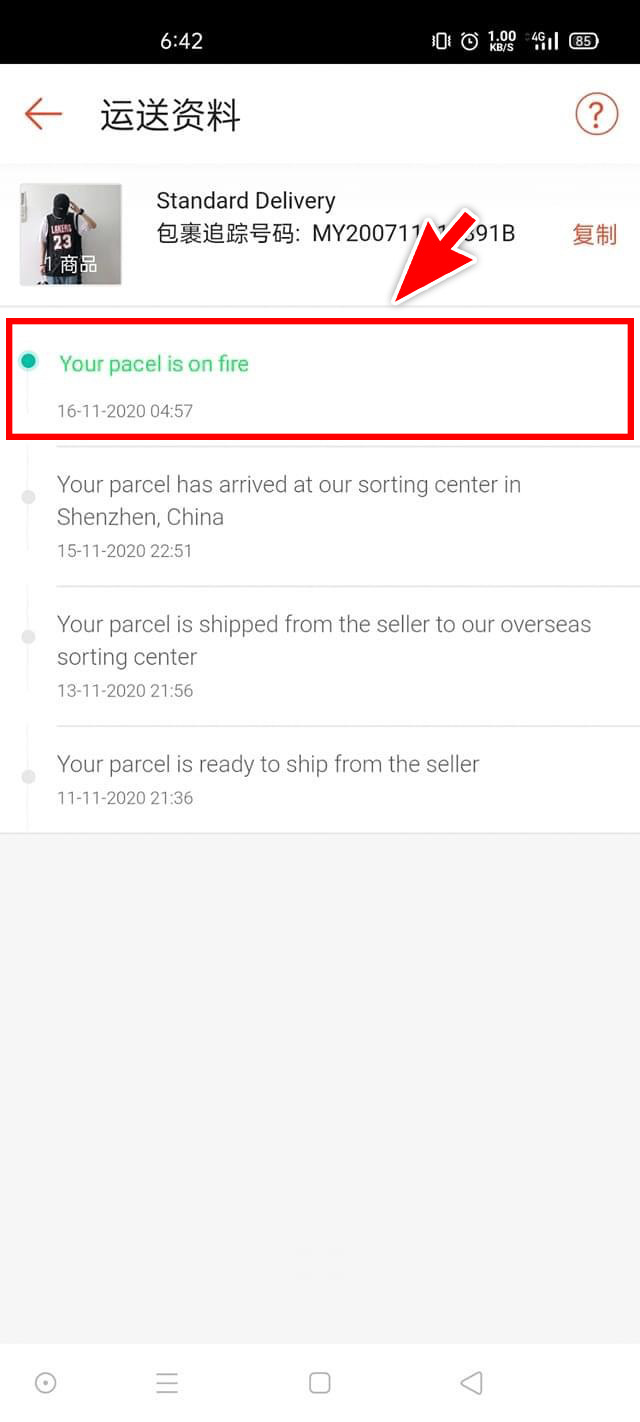Tap the system home square button
This screenshot has height=1422, width=640.
pos(320,1382)
